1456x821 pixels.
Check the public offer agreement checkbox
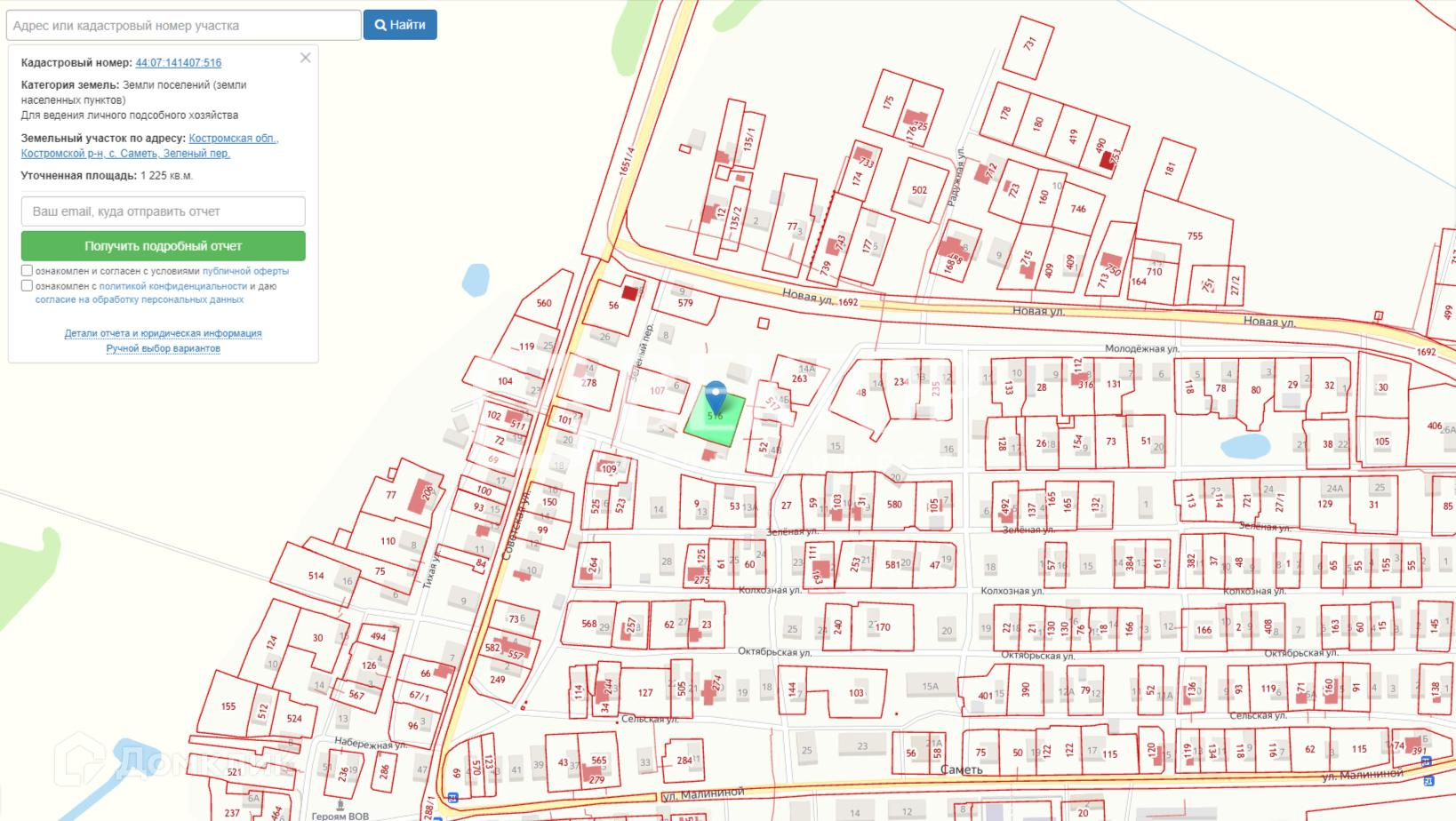(27, 270)
